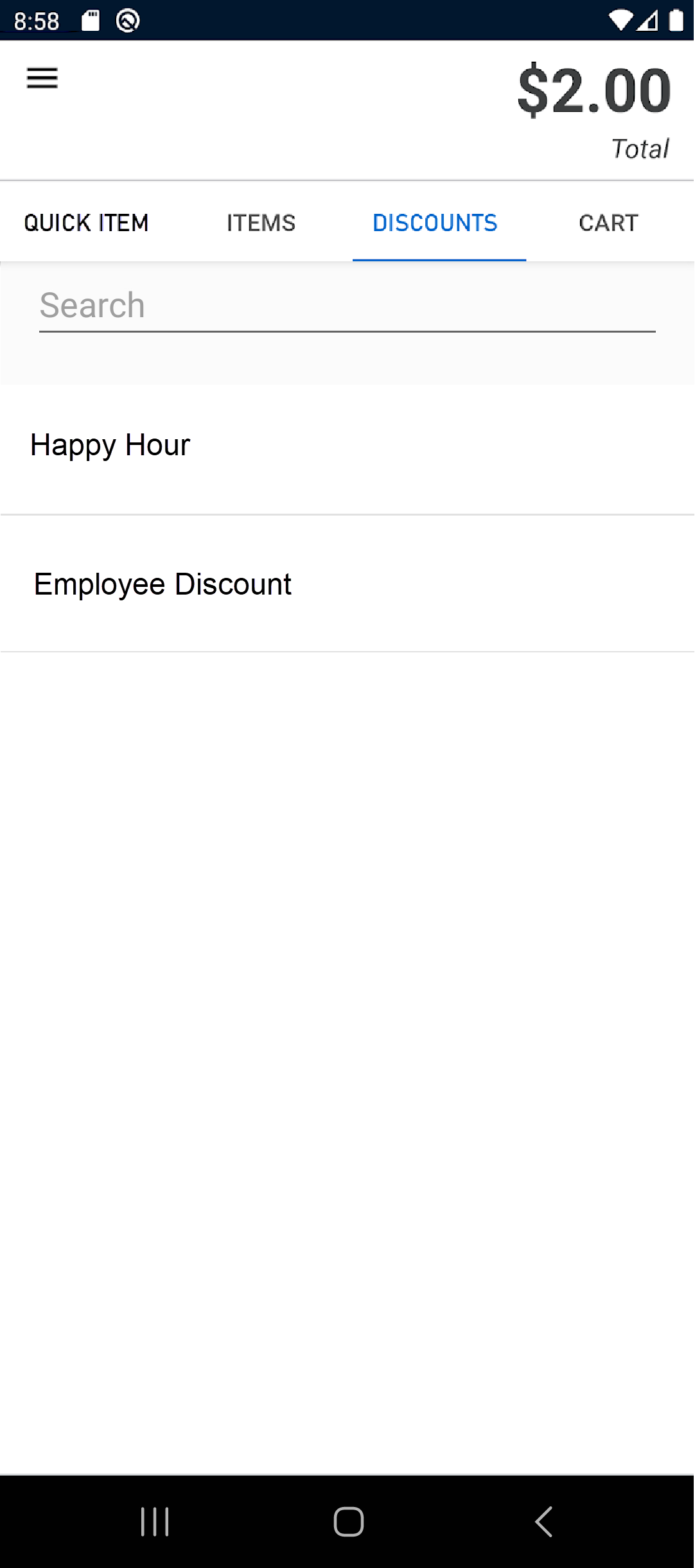695x1568 pixels.
Task: Open the hamburger drawer menu
Action: pyautogui.click(x=42, y=78)
